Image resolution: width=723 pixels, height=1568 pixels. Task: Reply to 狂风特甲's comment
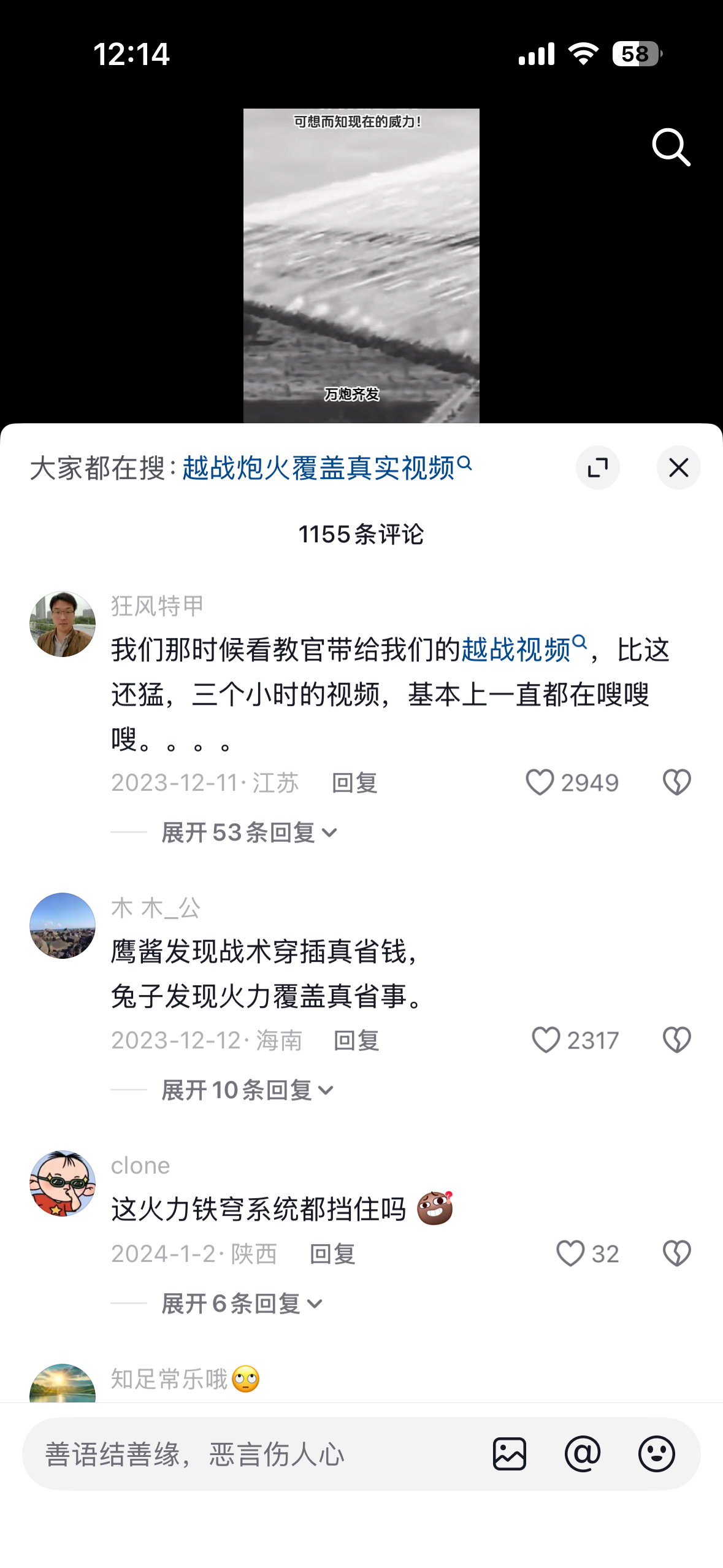[354, 783]
